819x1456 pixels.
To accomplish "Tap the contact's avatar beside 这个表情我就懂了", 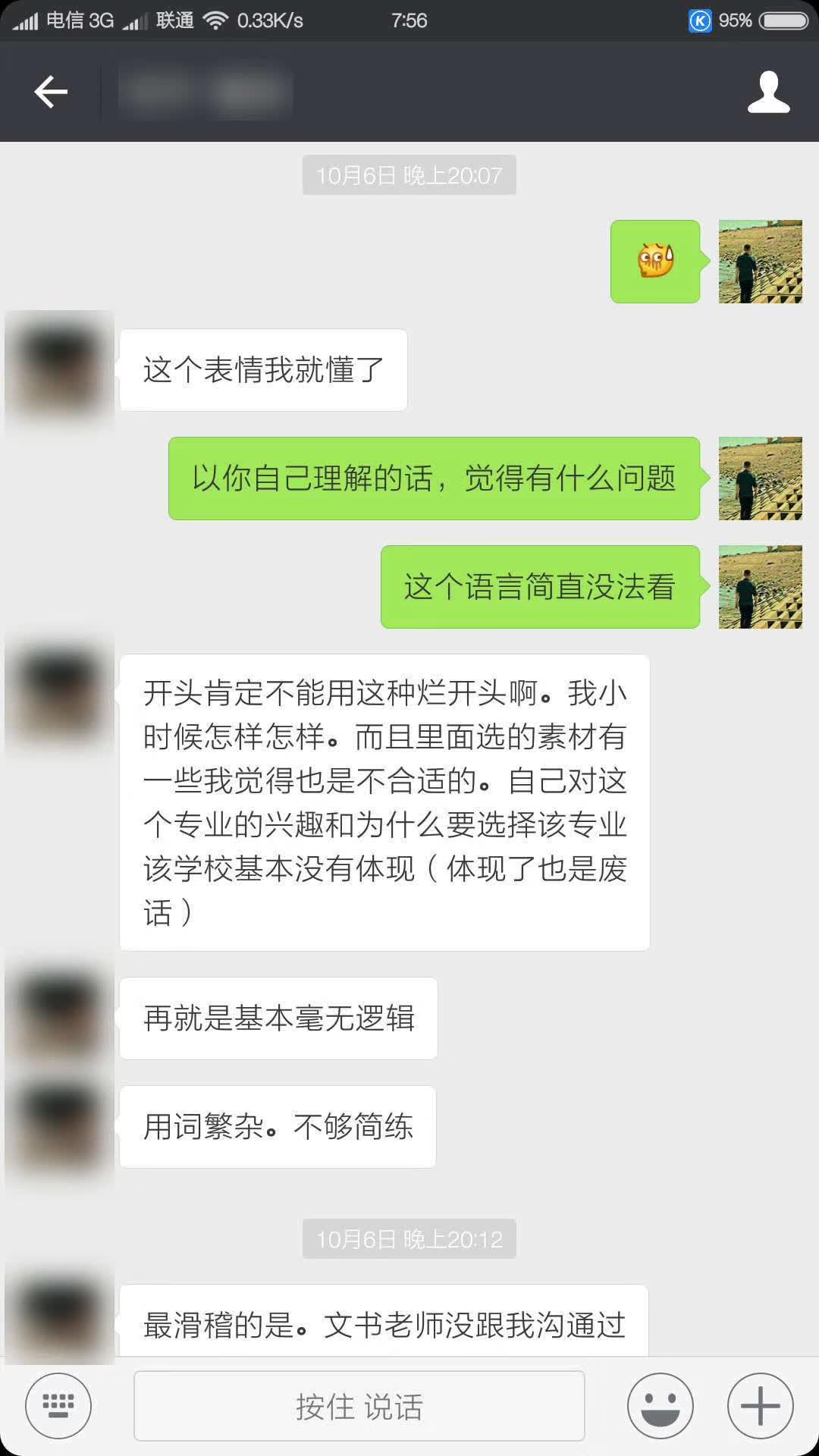I will tap(59, 370).
